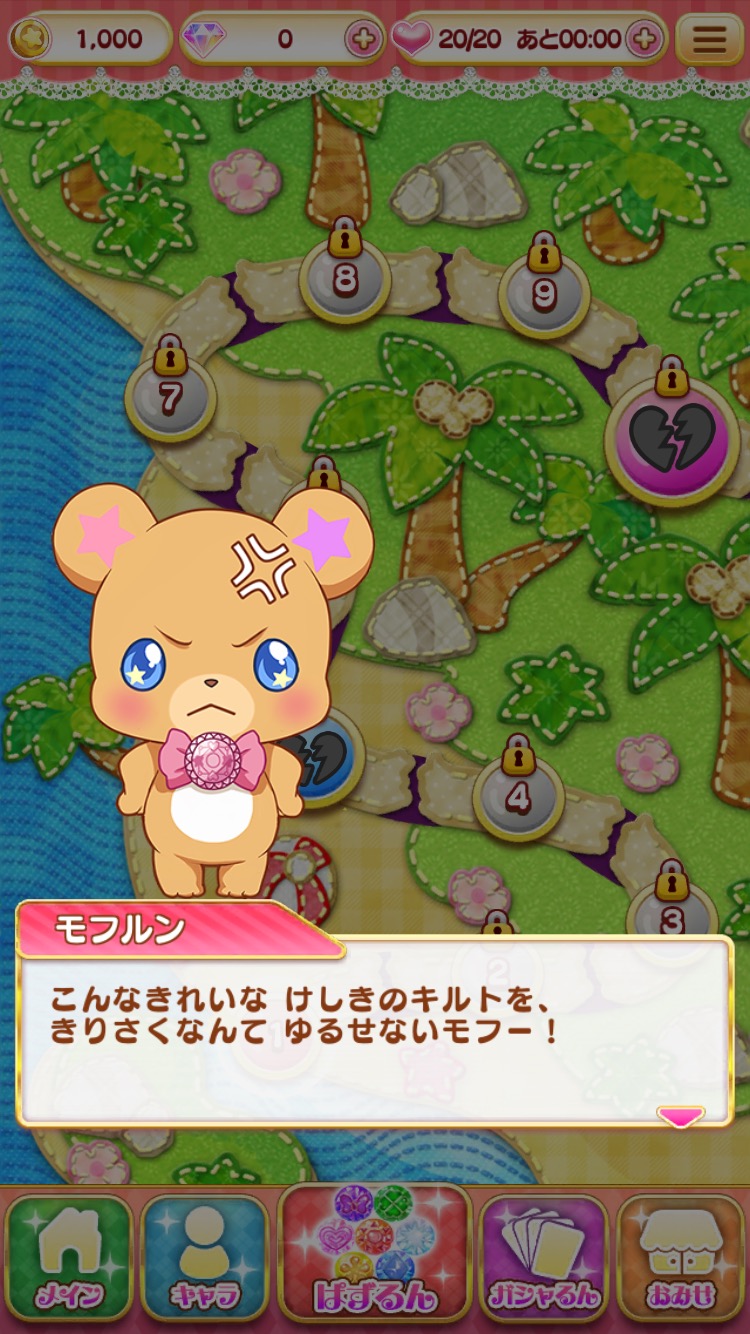Switch to the メイン tab
Viewport: 750px width, 1334px height.
coord(70,1258)
